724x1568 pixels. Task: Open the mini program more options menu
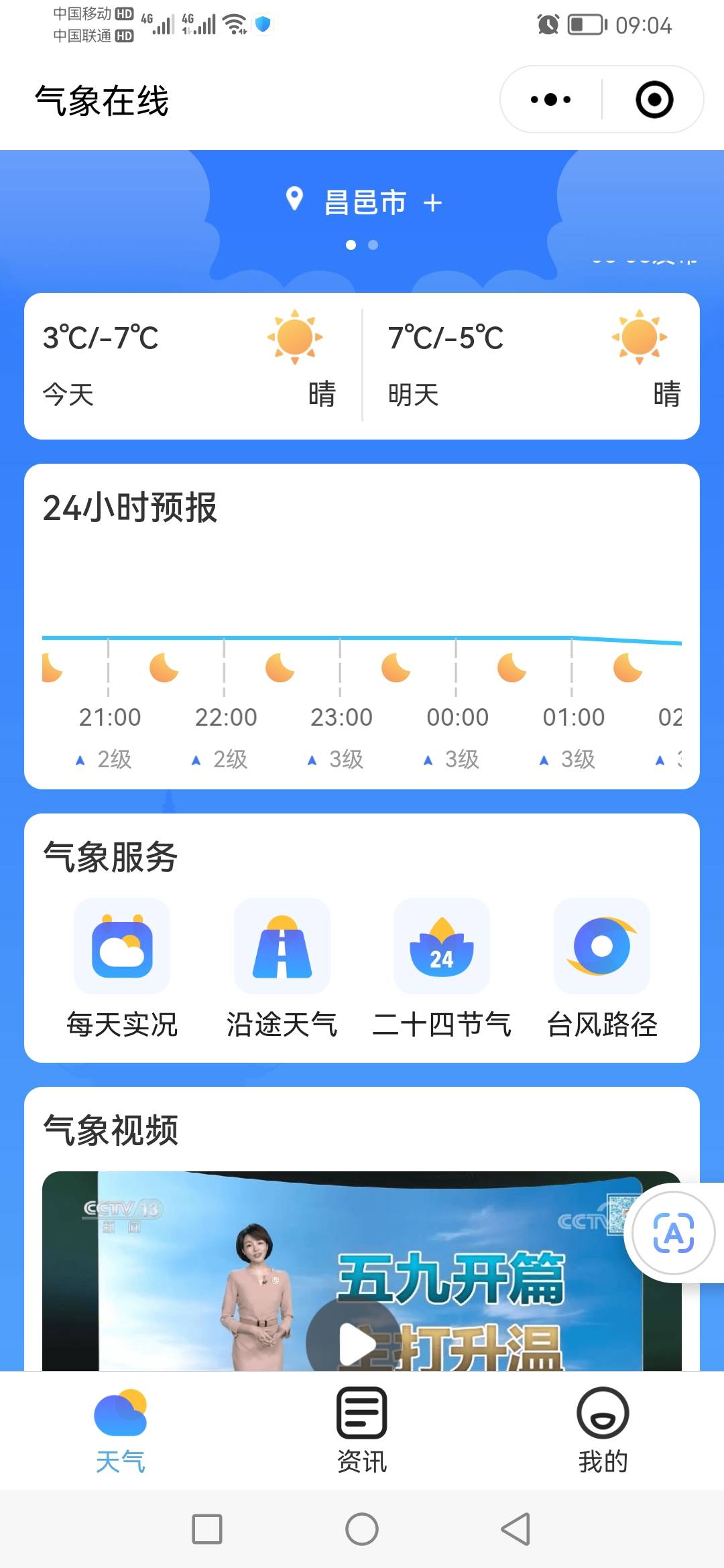click(550, 100)
